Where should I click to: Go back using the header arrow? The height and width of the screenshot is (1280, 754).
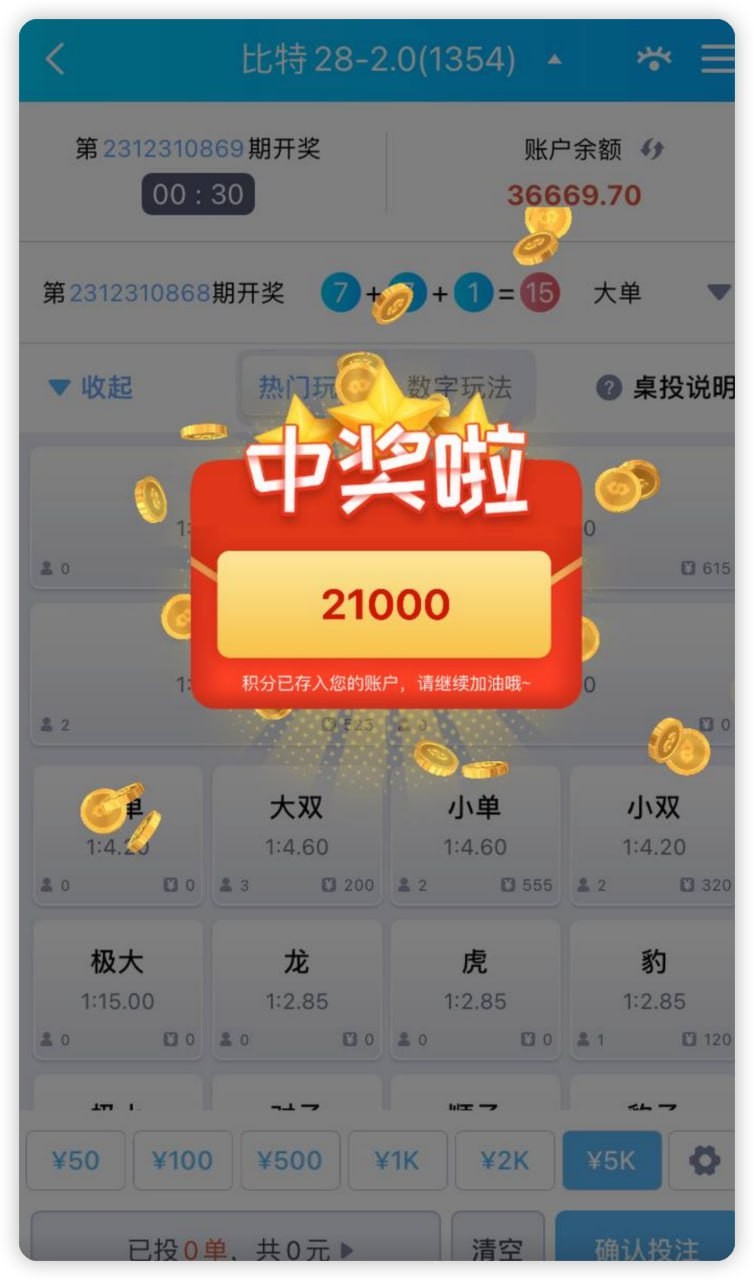[55, 60]
